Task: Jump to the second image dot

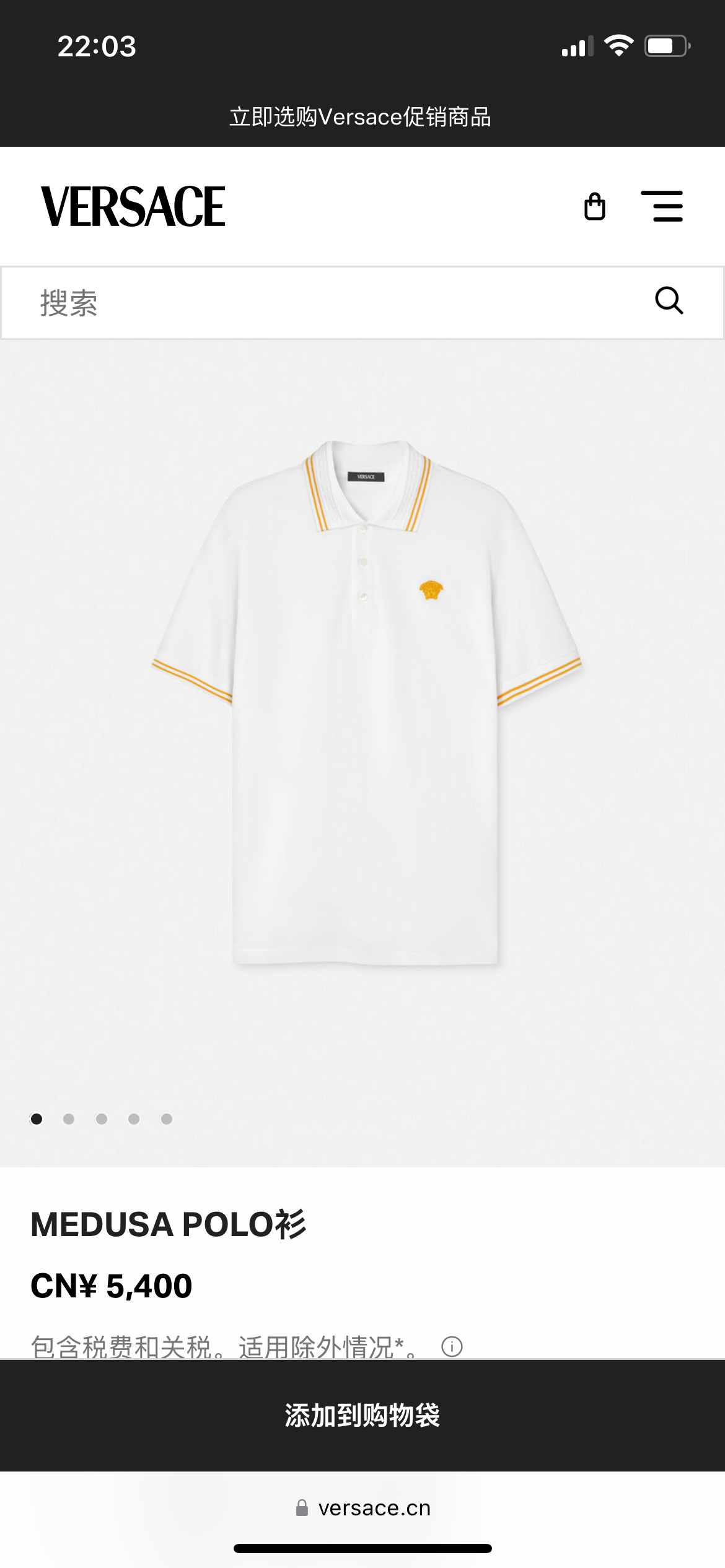Action: tap(69, 1118)
